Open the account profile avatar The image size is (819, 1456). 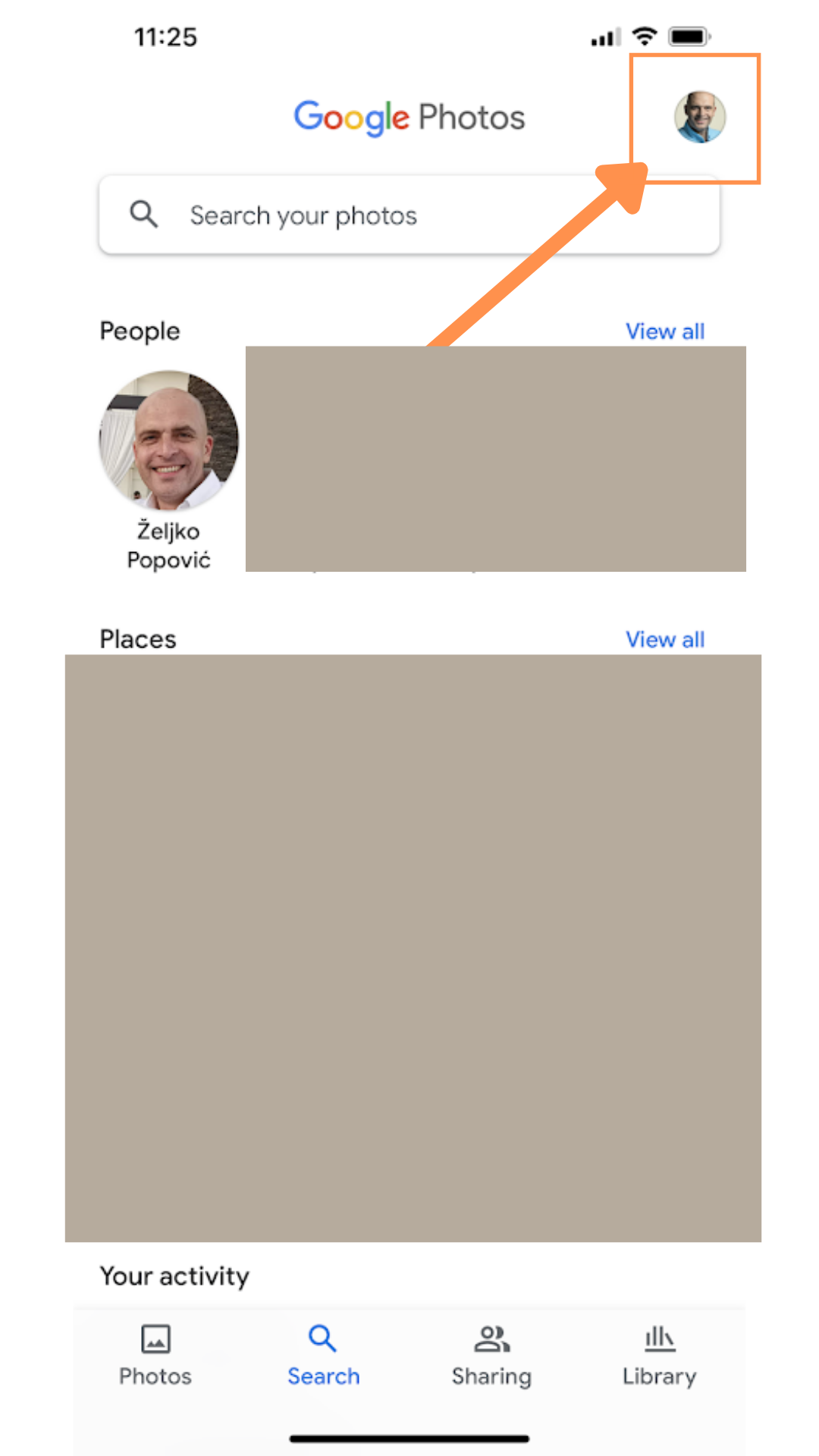tap(699, 118)
